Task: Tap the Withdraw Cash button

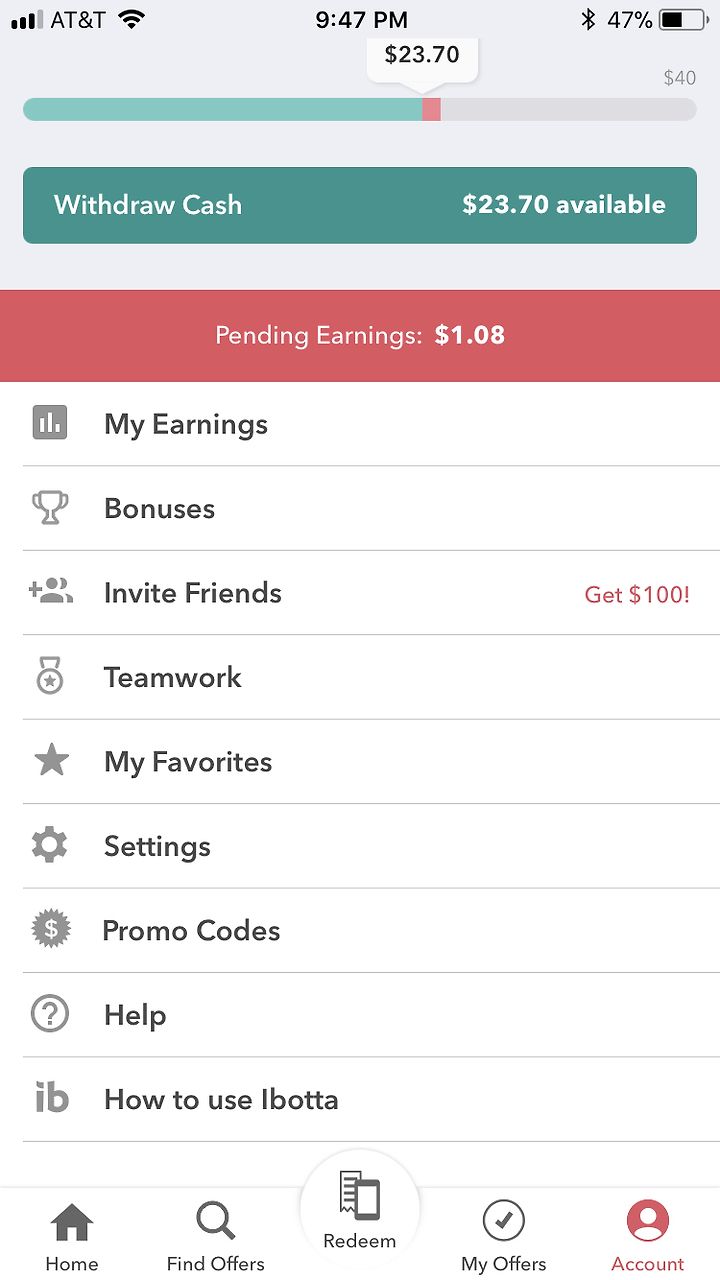Action: point(360,205)
